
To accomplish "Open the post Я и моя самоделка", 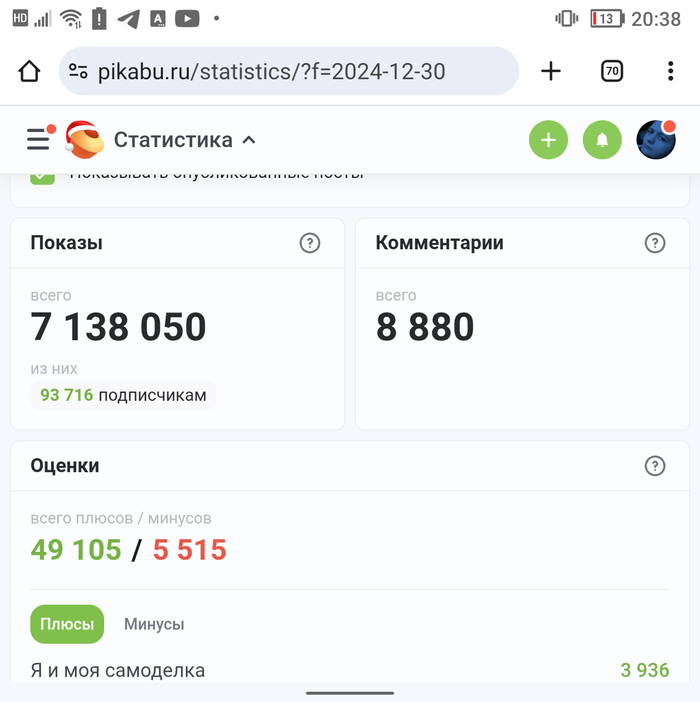I will (x=118, y=670).
